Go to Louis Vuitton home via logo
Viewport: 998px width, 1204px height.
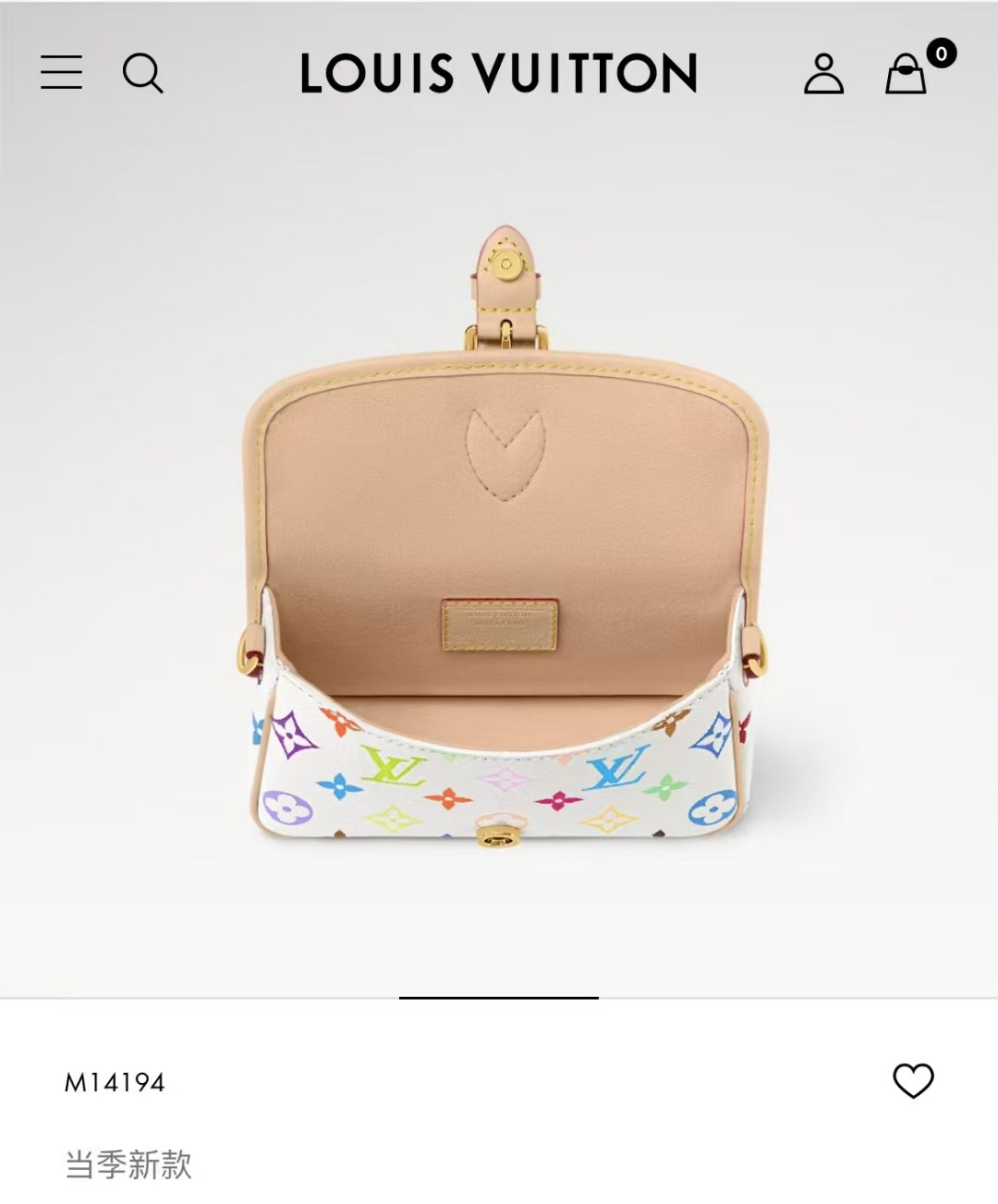point(499,73)
